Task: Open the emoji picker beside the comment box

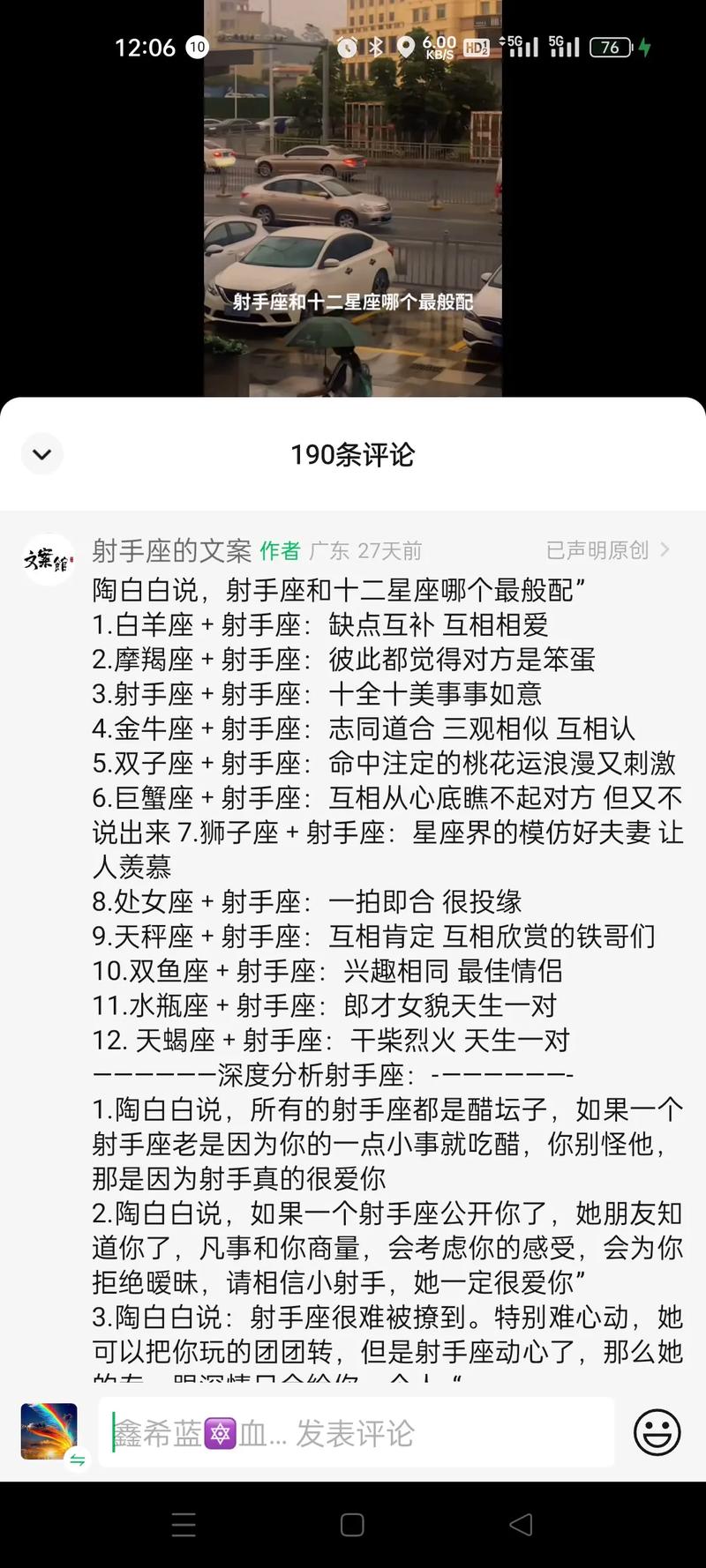Action: click(x=657, y=1432)
